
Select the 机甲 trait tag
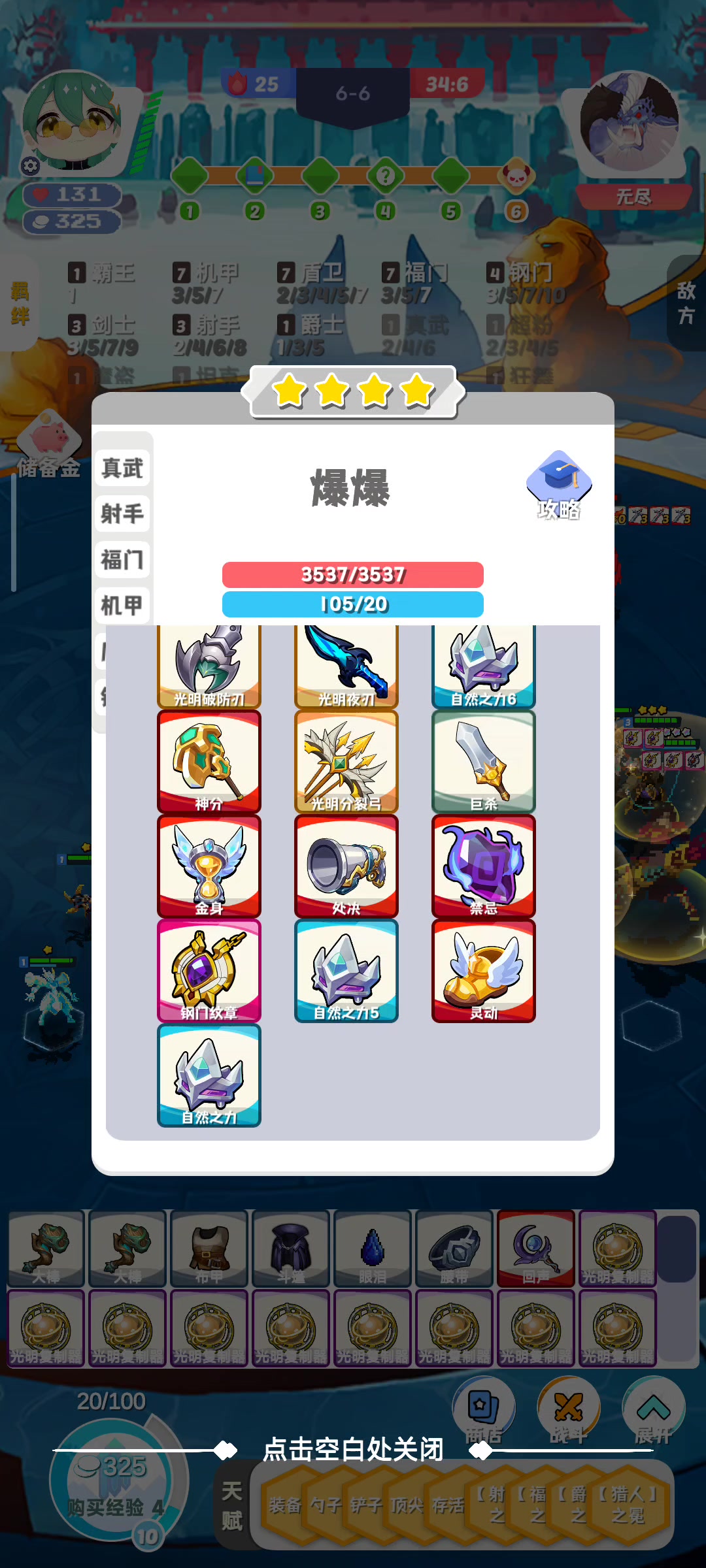[x=122, y=605]
